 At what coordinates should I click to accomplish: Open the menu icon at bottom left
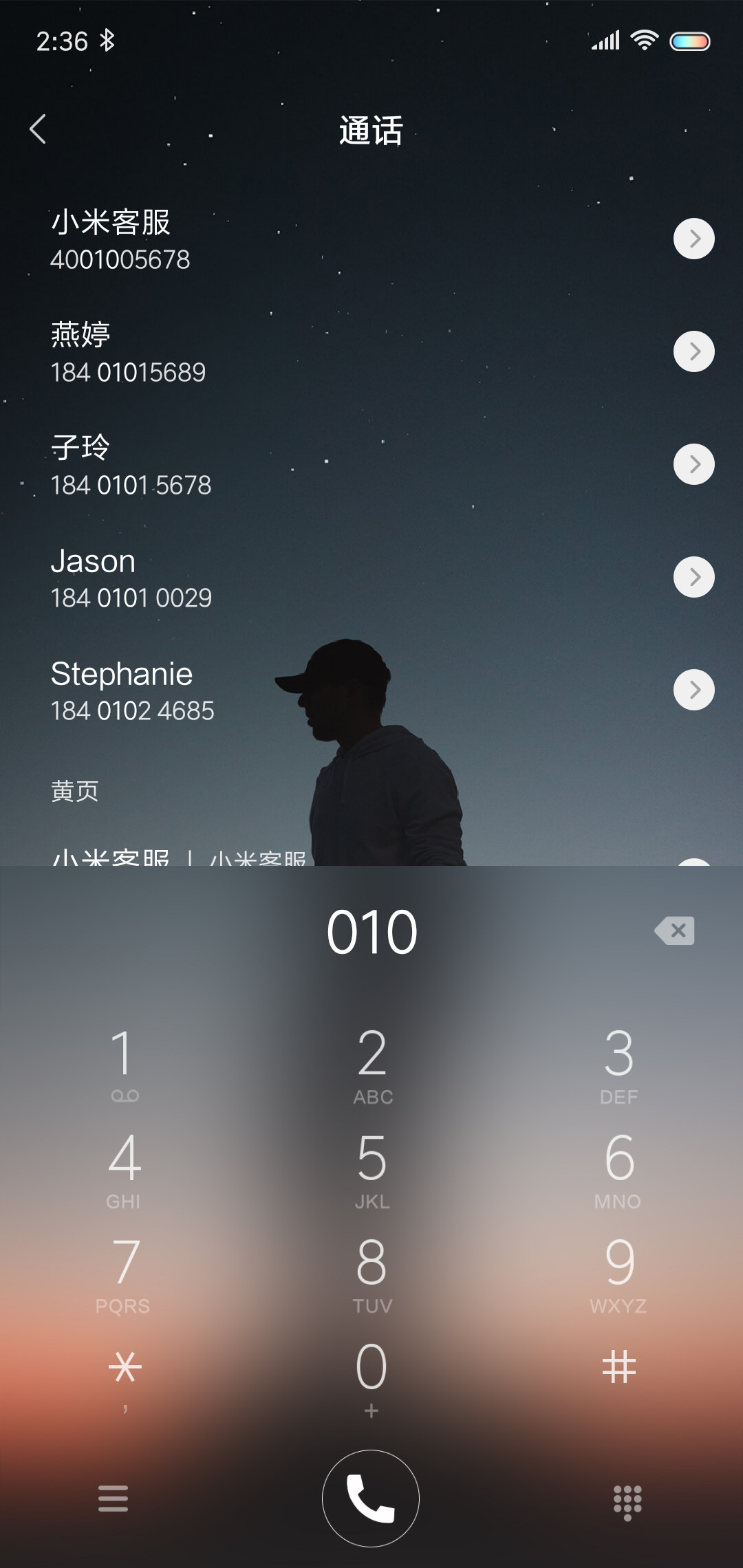point(113,1499)
